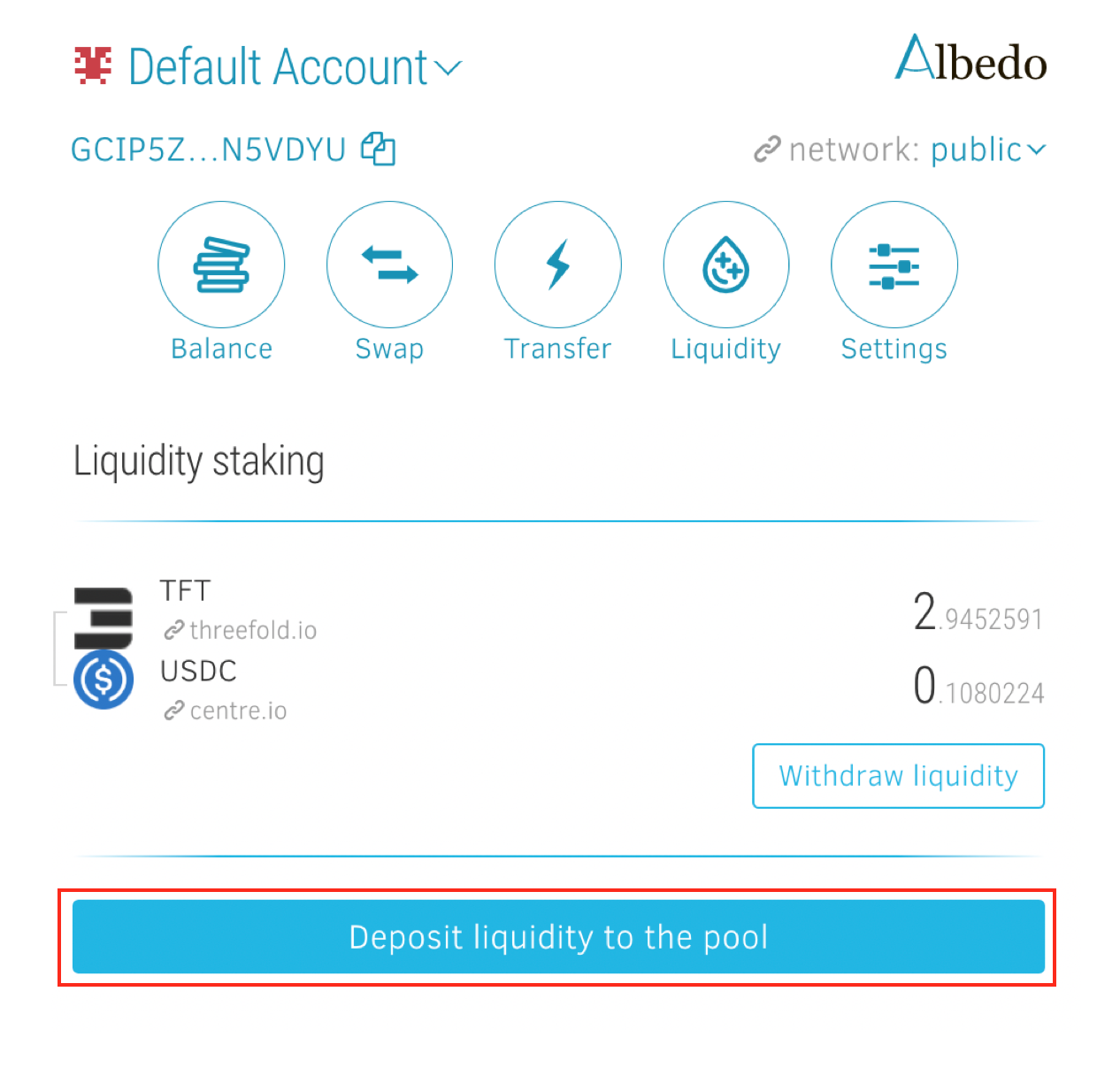Go to the Swap section
This screenshot has height=1076, width=1120.
click(x=389, y=265)
